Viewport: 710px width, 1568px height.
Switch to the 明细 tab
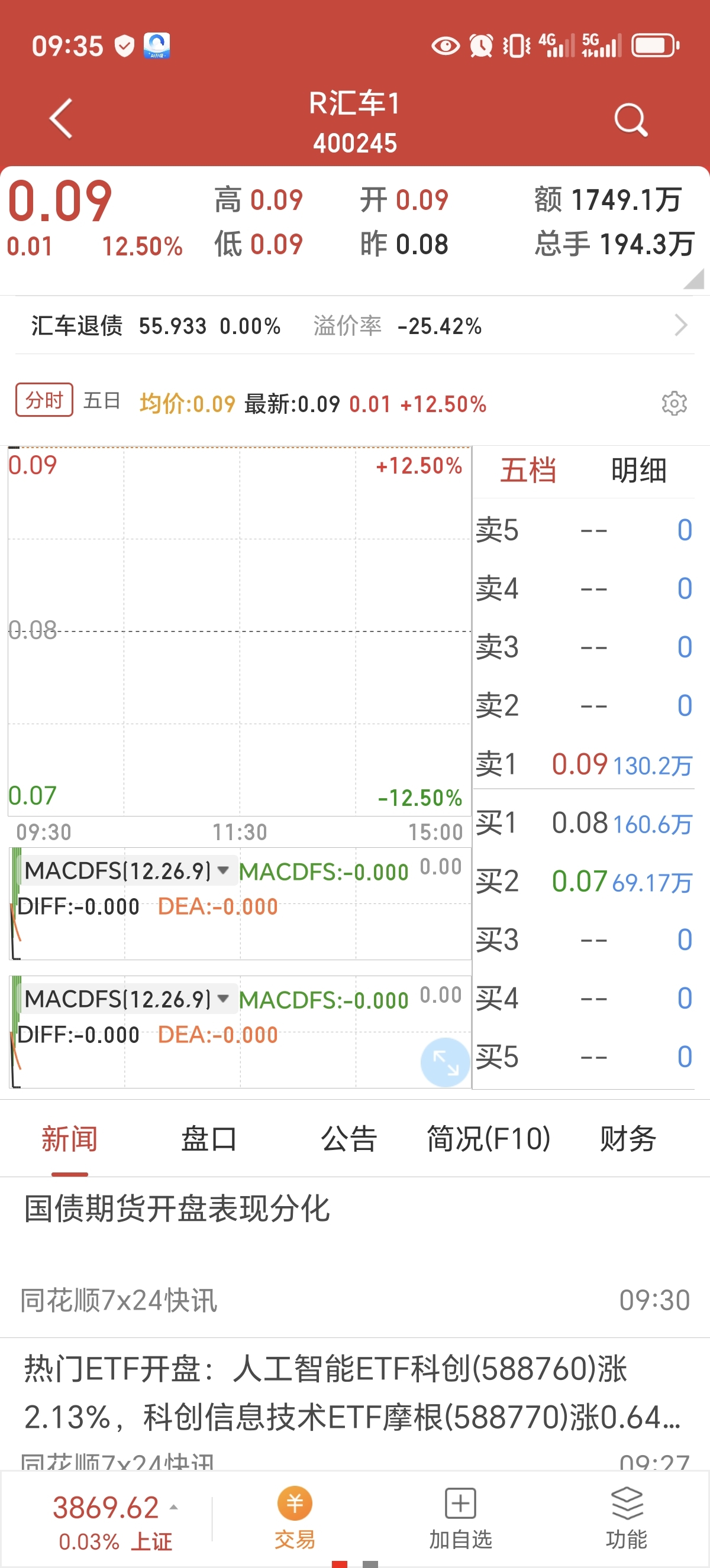tap(639, 471)
